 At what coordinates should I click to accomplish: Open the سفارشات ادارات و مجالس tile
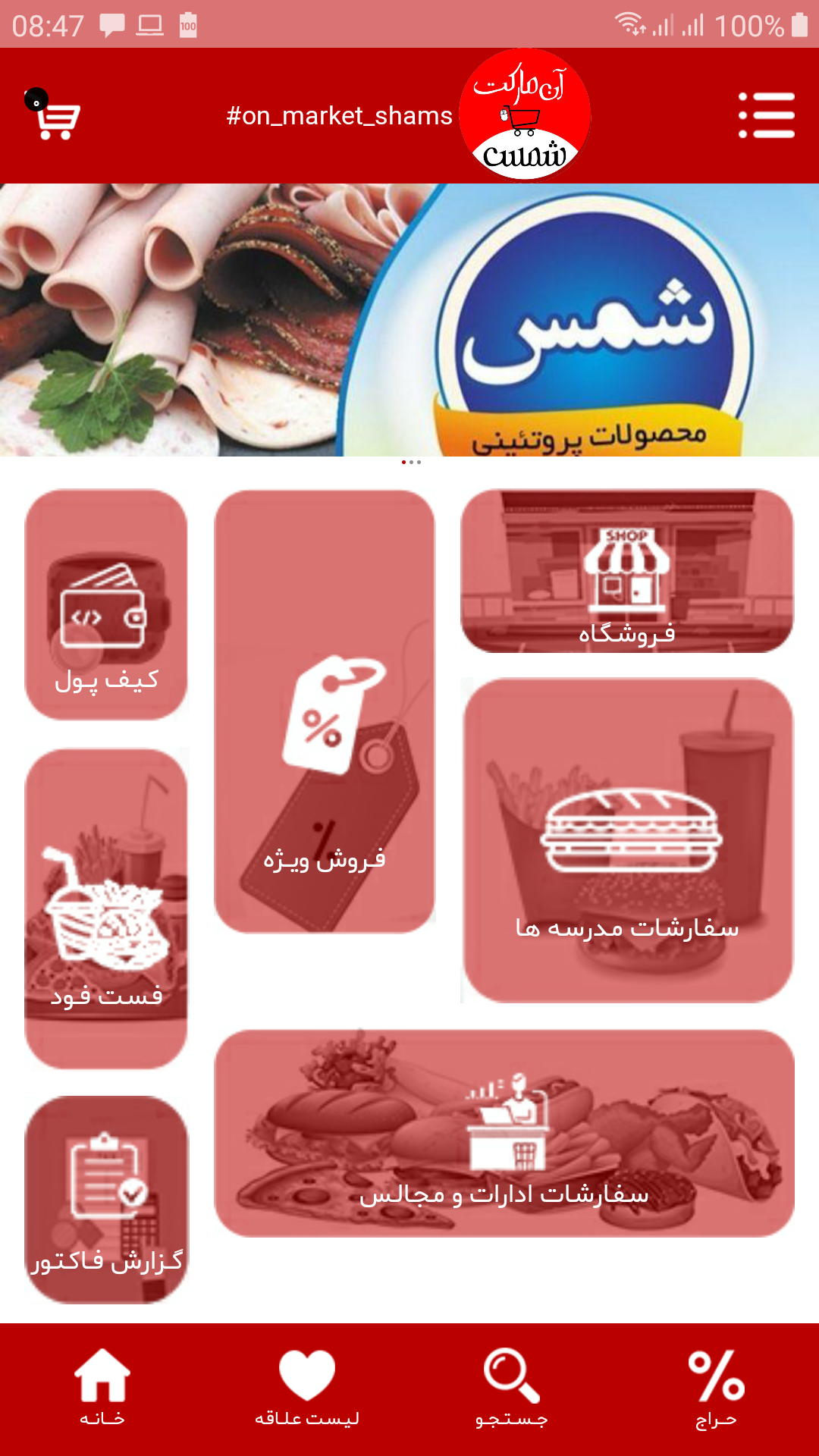(x=504, y=1133)
